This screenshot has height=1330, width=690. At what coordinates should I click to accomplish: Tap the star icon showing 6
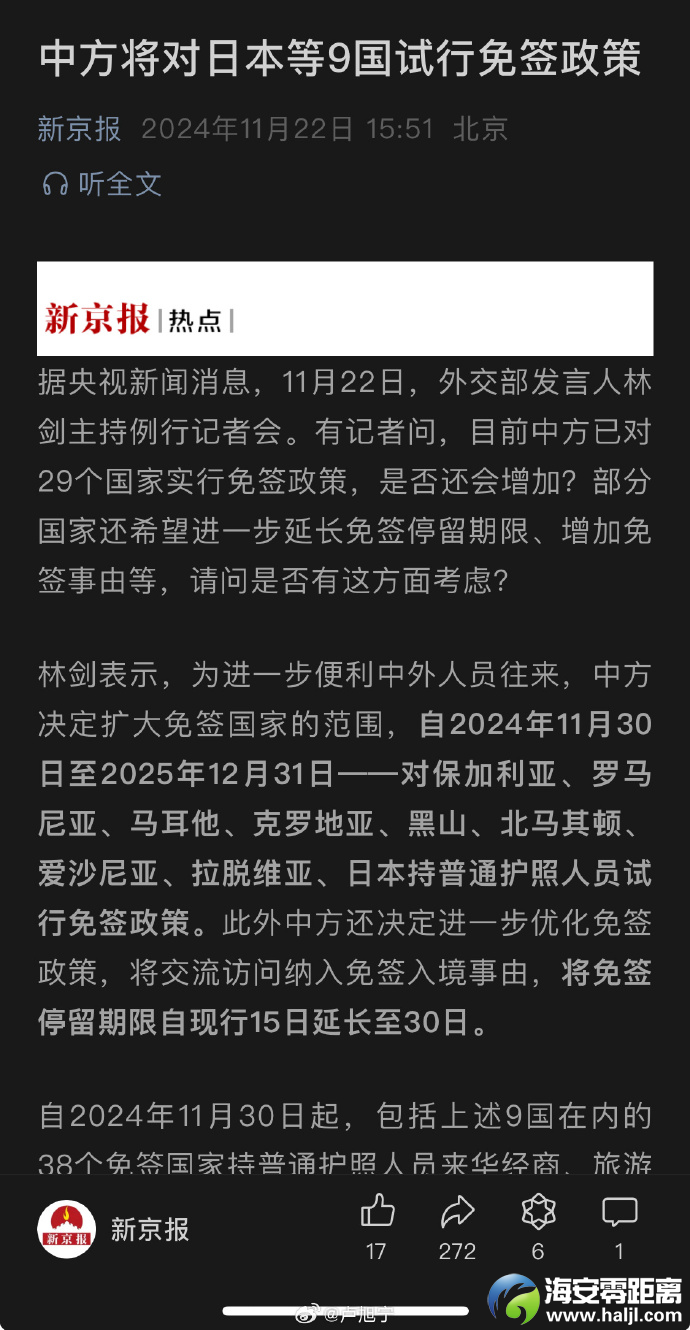[538, 1212]
